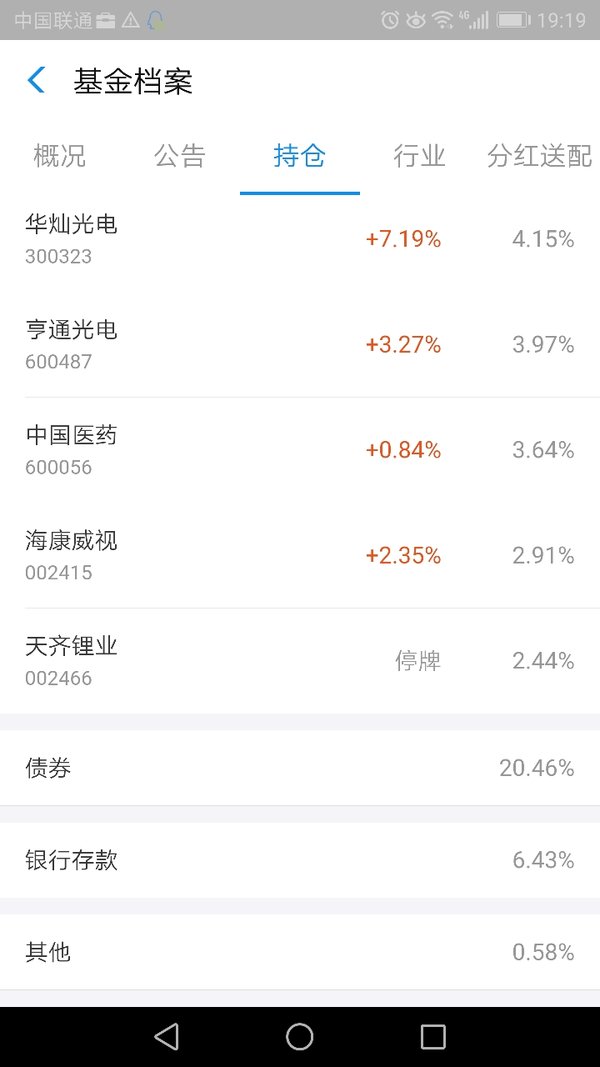This screenshot has height=1067, width=600.
Task: View 中国医药 600056 details
Action: click(x=300, y=450)
